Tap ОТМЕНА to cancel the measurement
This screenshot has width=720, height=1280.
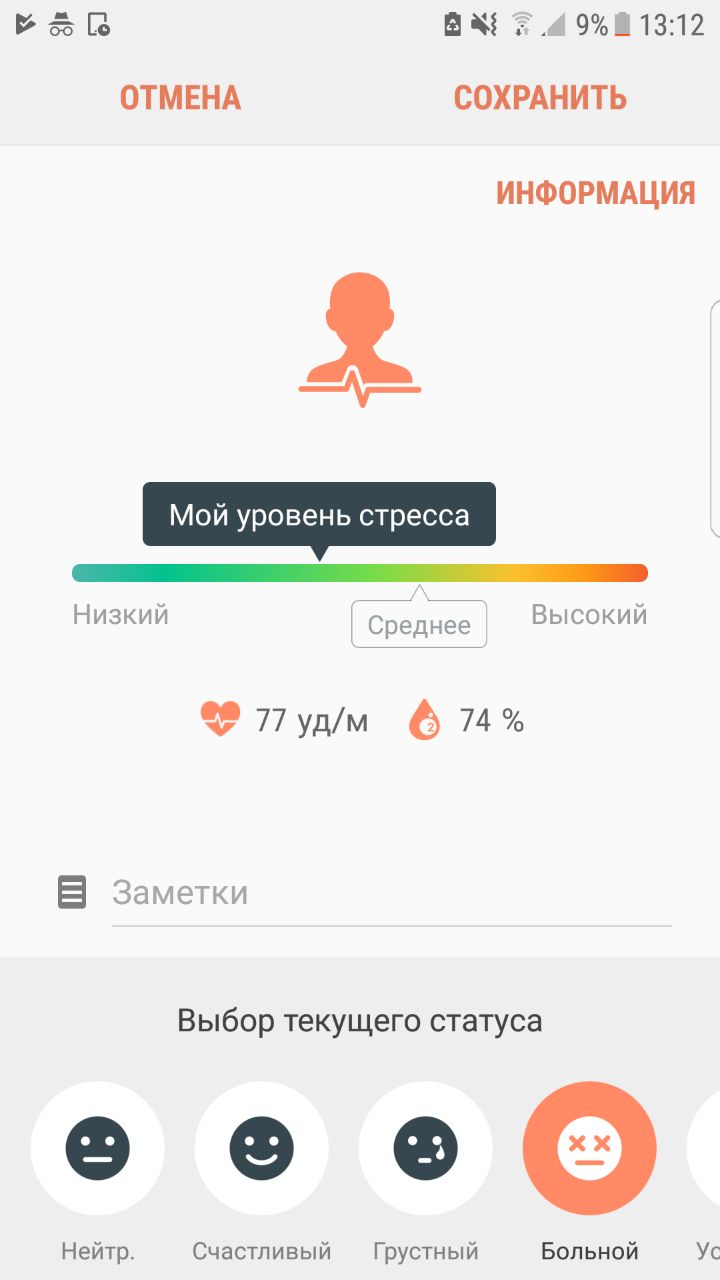coord(180,98)
